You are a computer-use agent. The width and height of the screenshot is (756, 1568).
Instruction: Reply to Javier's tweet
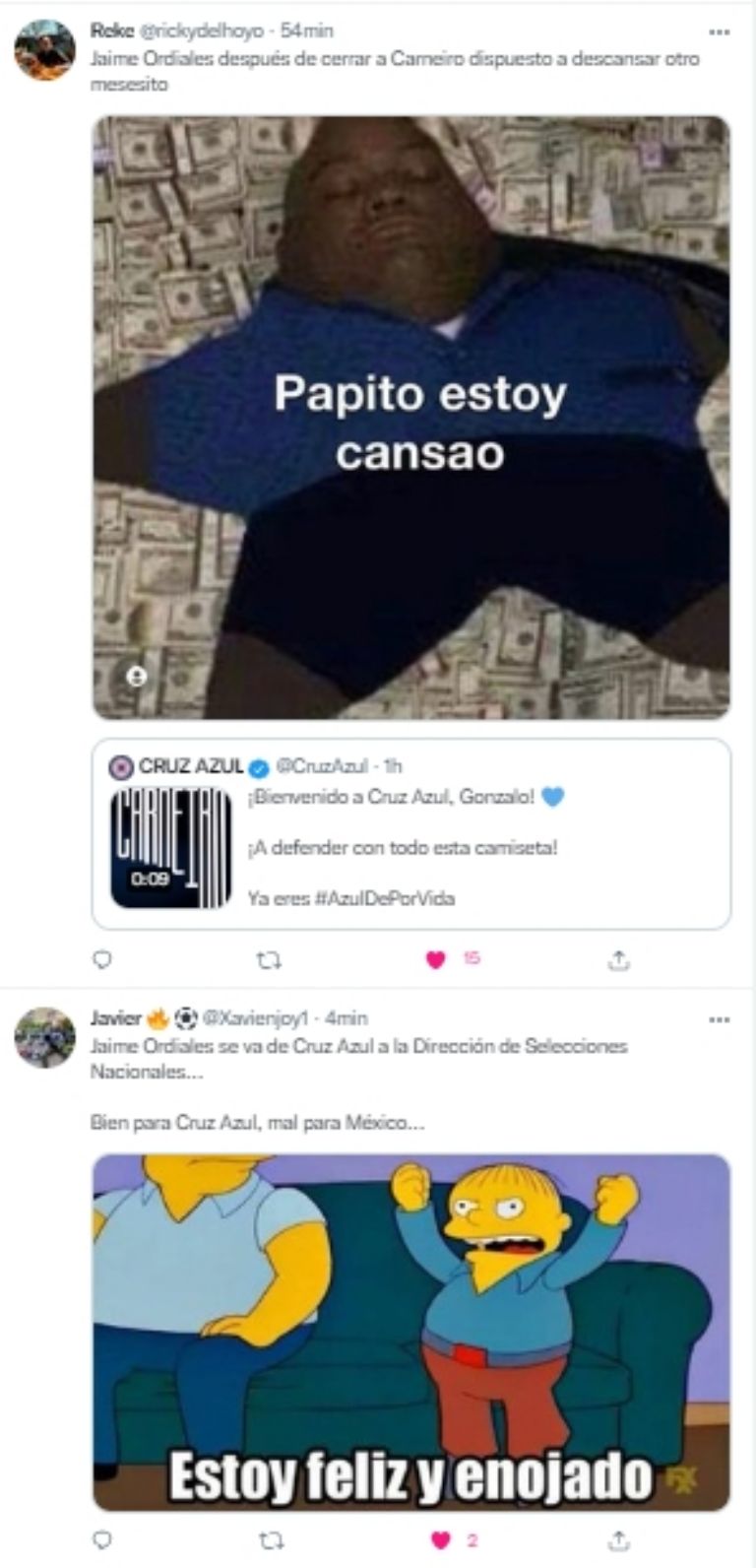102,1540
